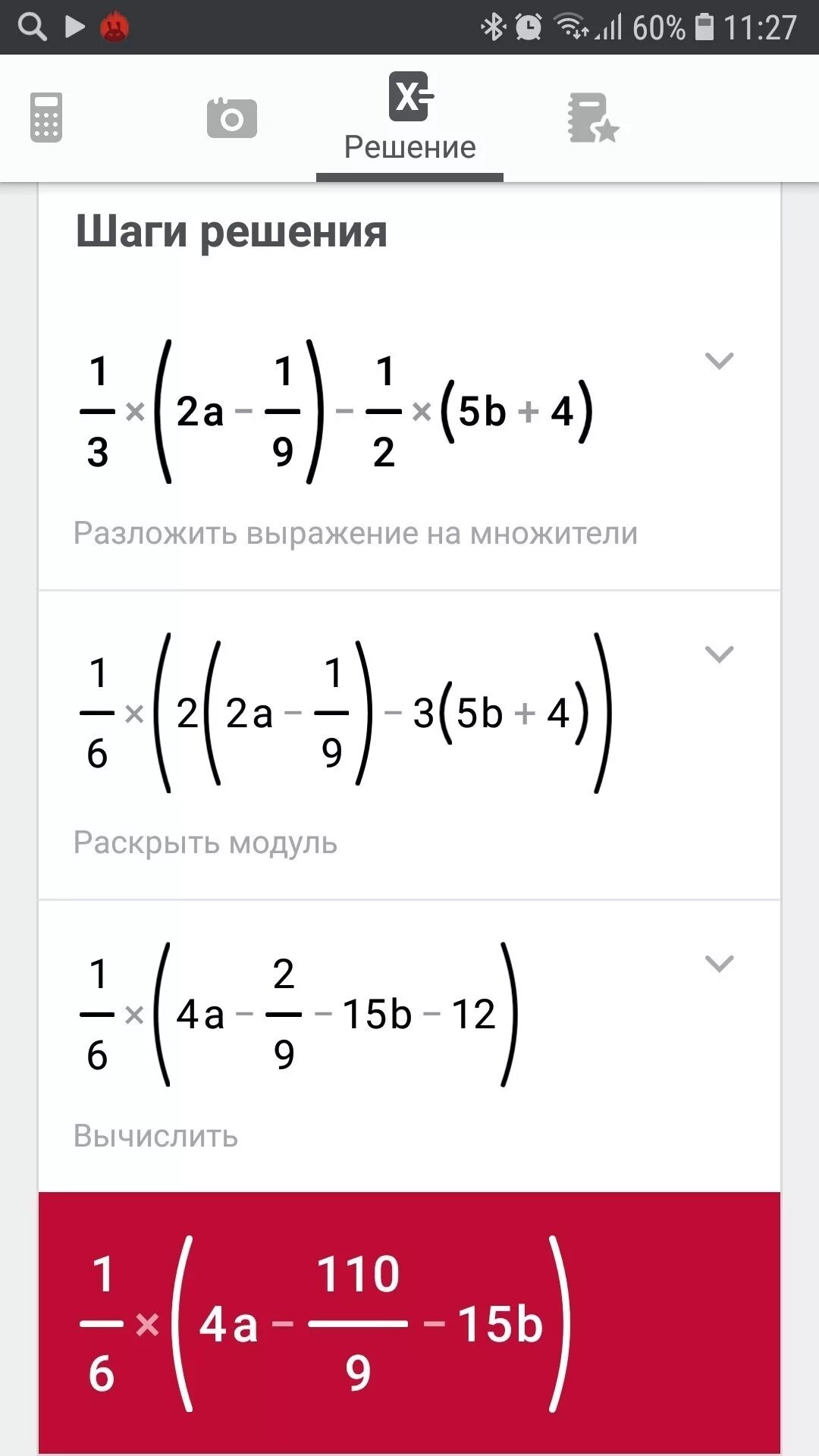Expand the Разложить выражение на множители step
The width and height of the screenshot is (819, 1456).
[719, 361]
